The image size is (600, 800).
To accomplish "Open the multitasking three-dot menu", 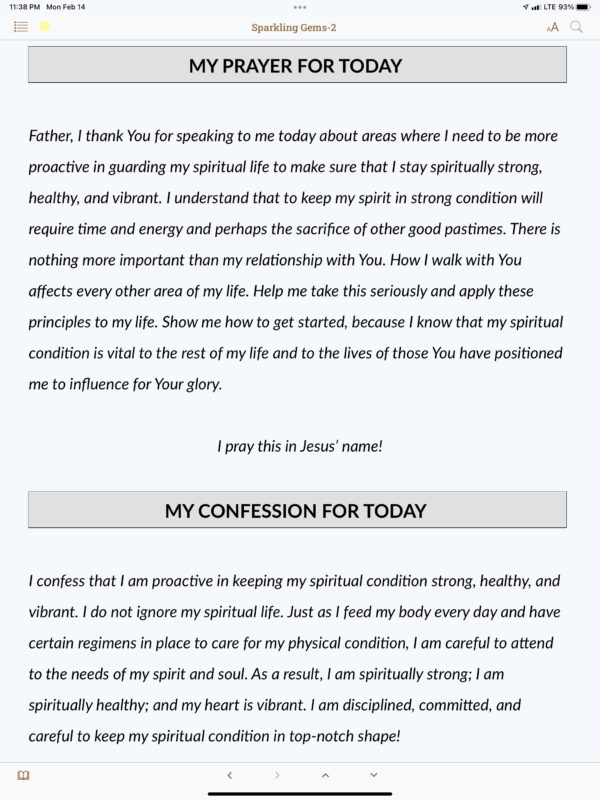I will 300,8.
